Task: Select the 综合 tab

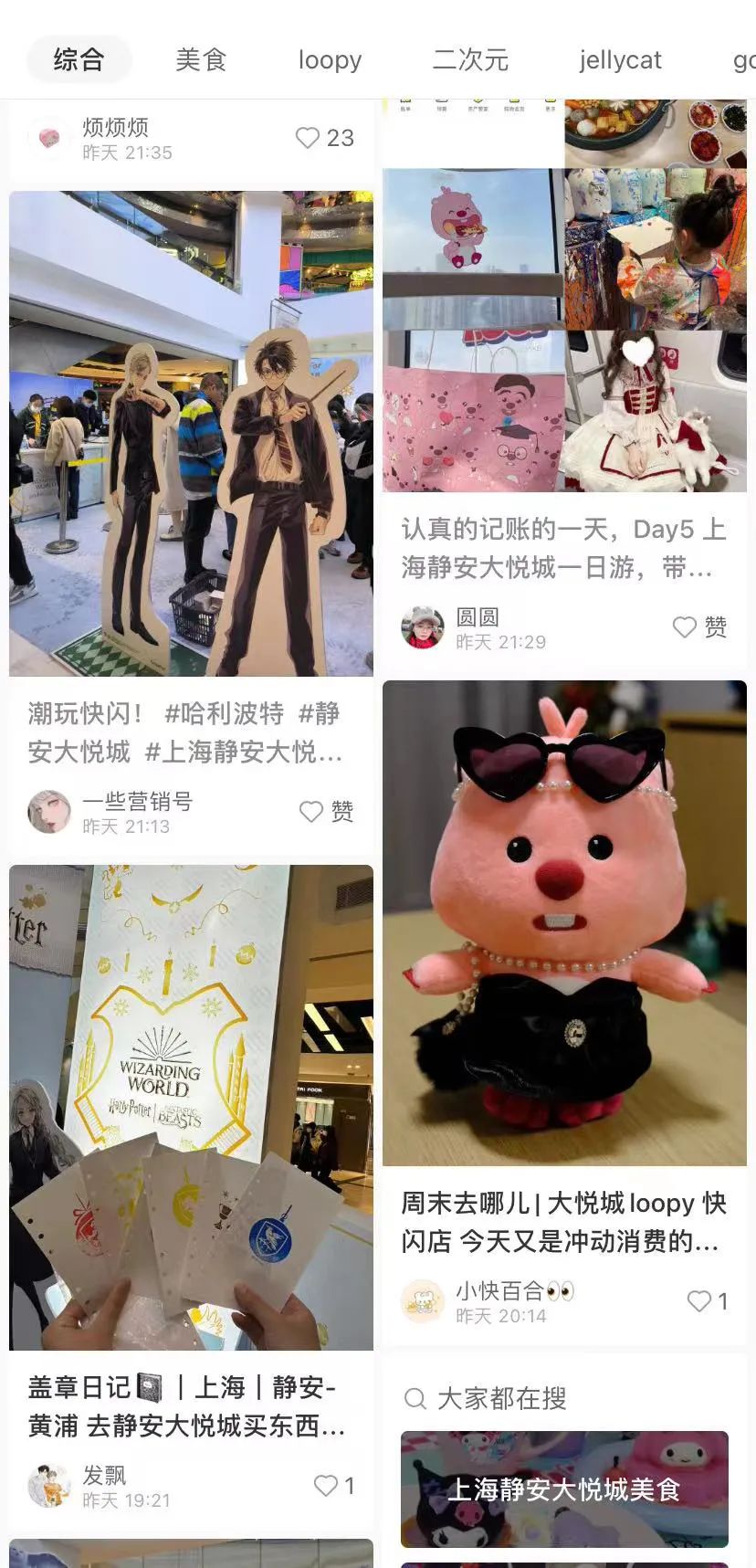Action: coord(79,60)
